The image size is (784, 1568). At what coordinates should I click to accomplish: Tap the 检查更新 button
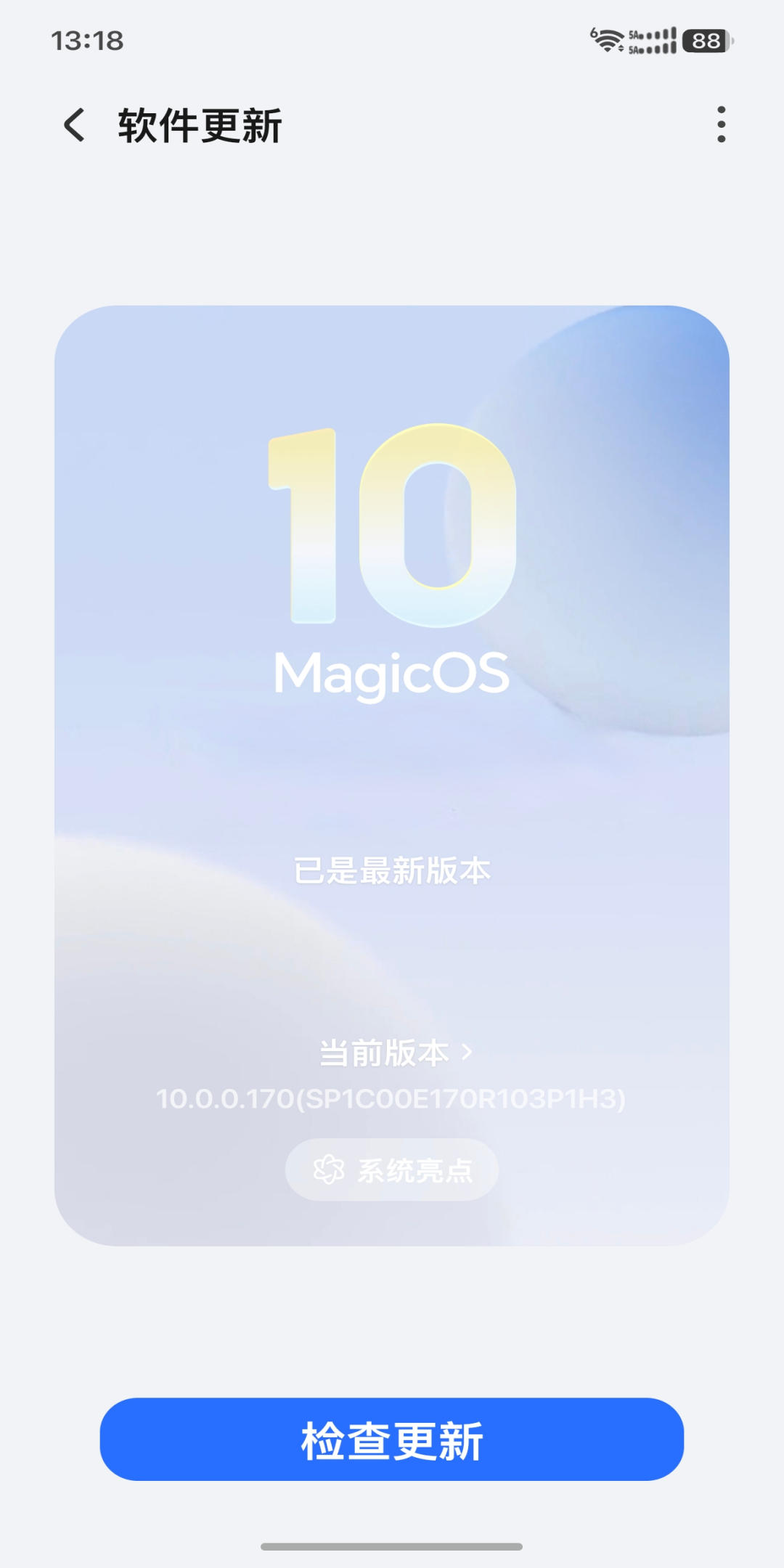tap(392, 1440)
